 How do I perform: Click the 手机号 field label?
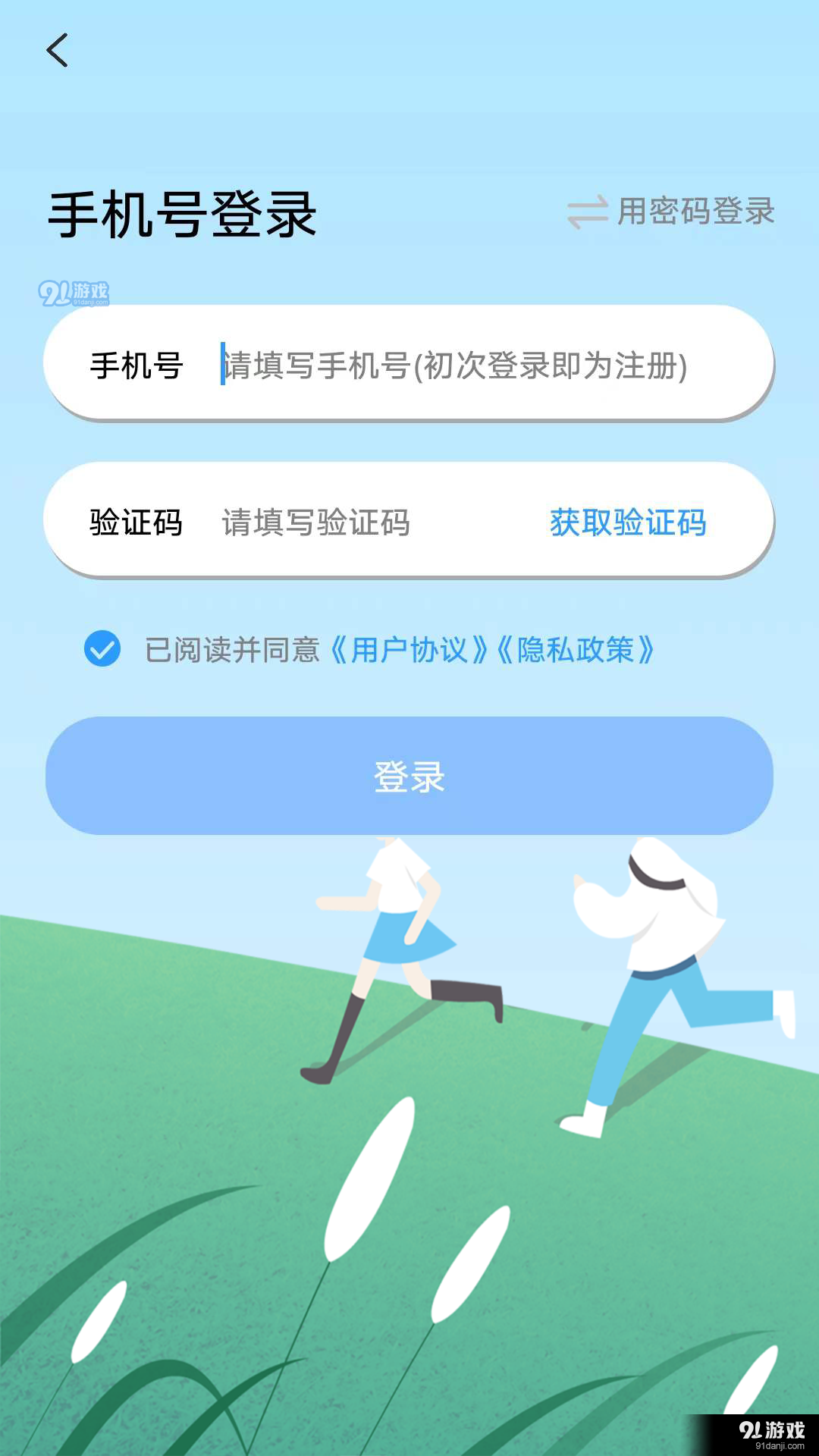[x=136, y=366]
